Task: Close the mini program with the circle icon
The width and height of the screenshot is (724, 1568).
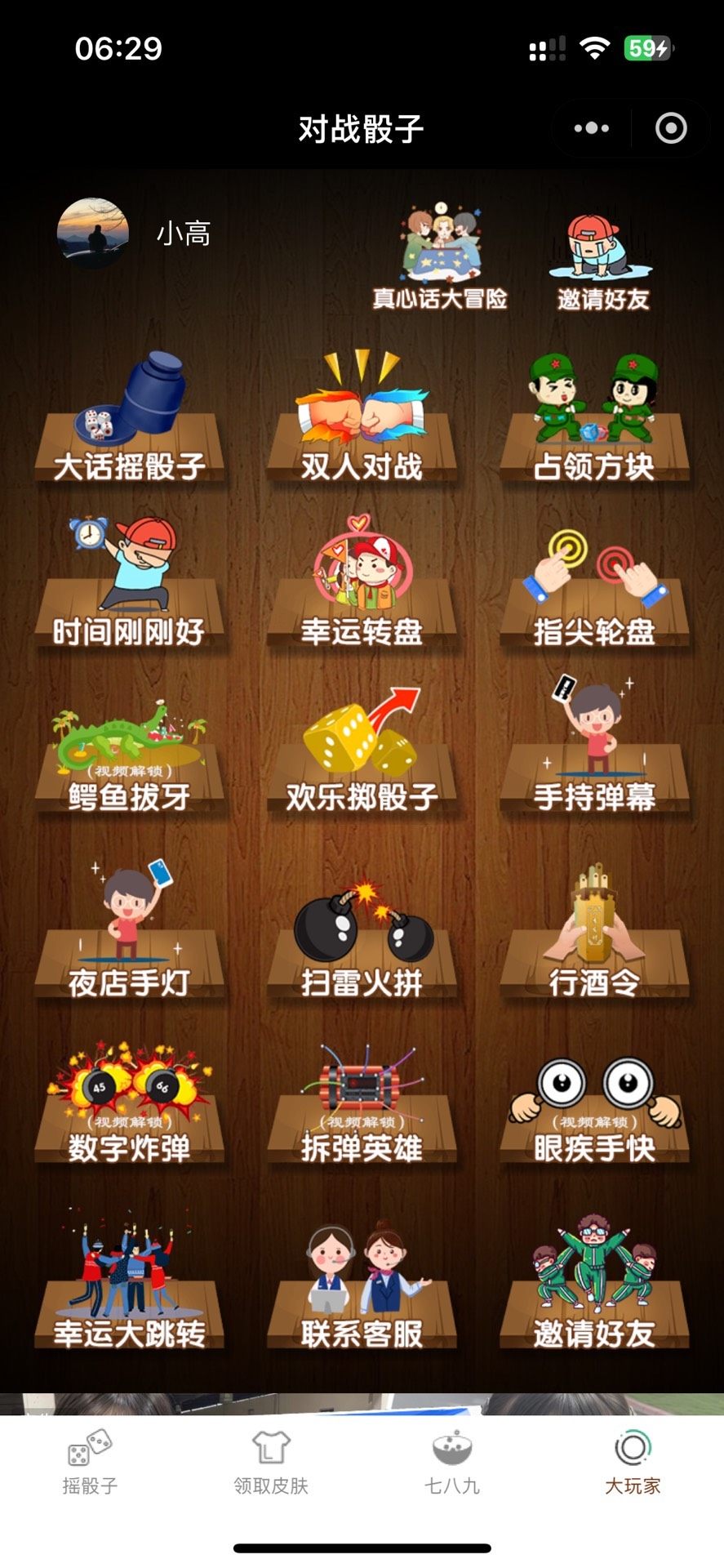Action: pyautogui.click(x=671, y=128)
